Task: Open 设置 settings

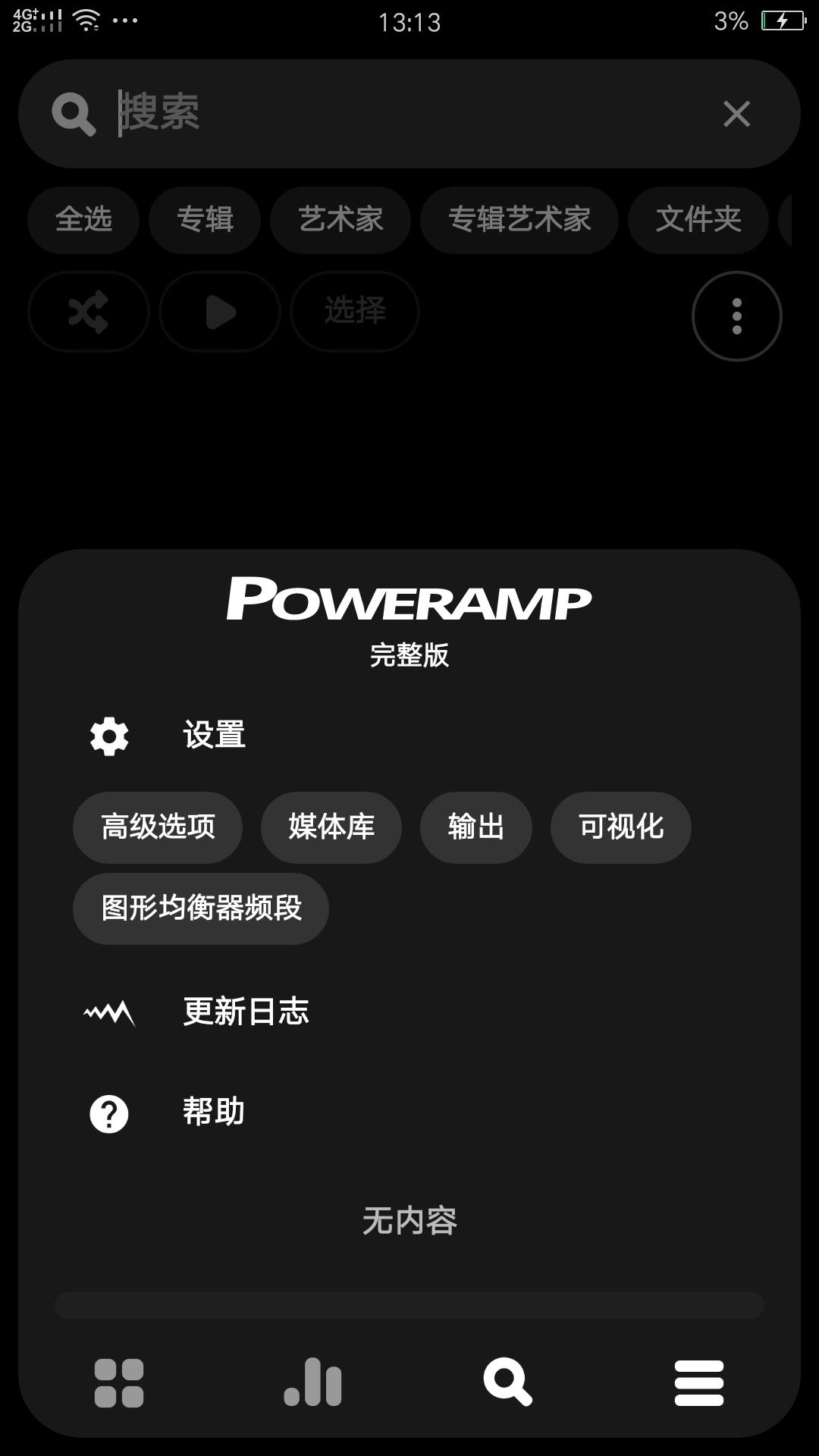Action: tap(214, 735)
